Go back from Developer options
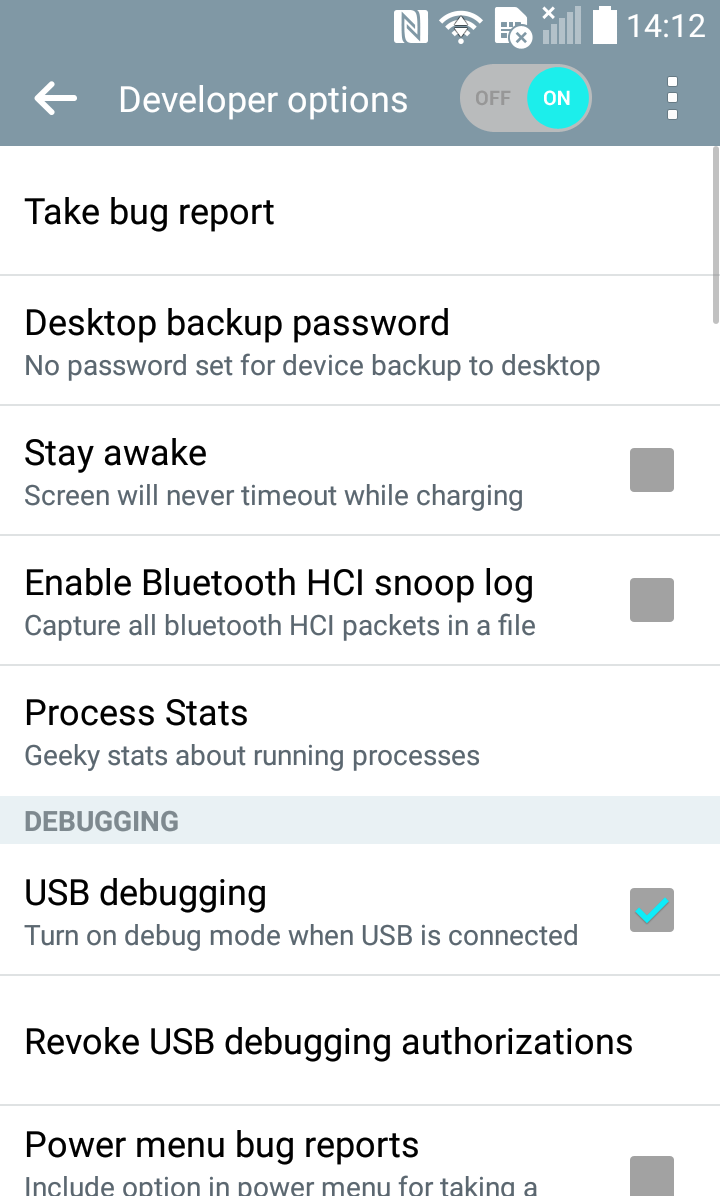Image resolution: width=720 pixels, height=1196 pixels. (56, 98)
